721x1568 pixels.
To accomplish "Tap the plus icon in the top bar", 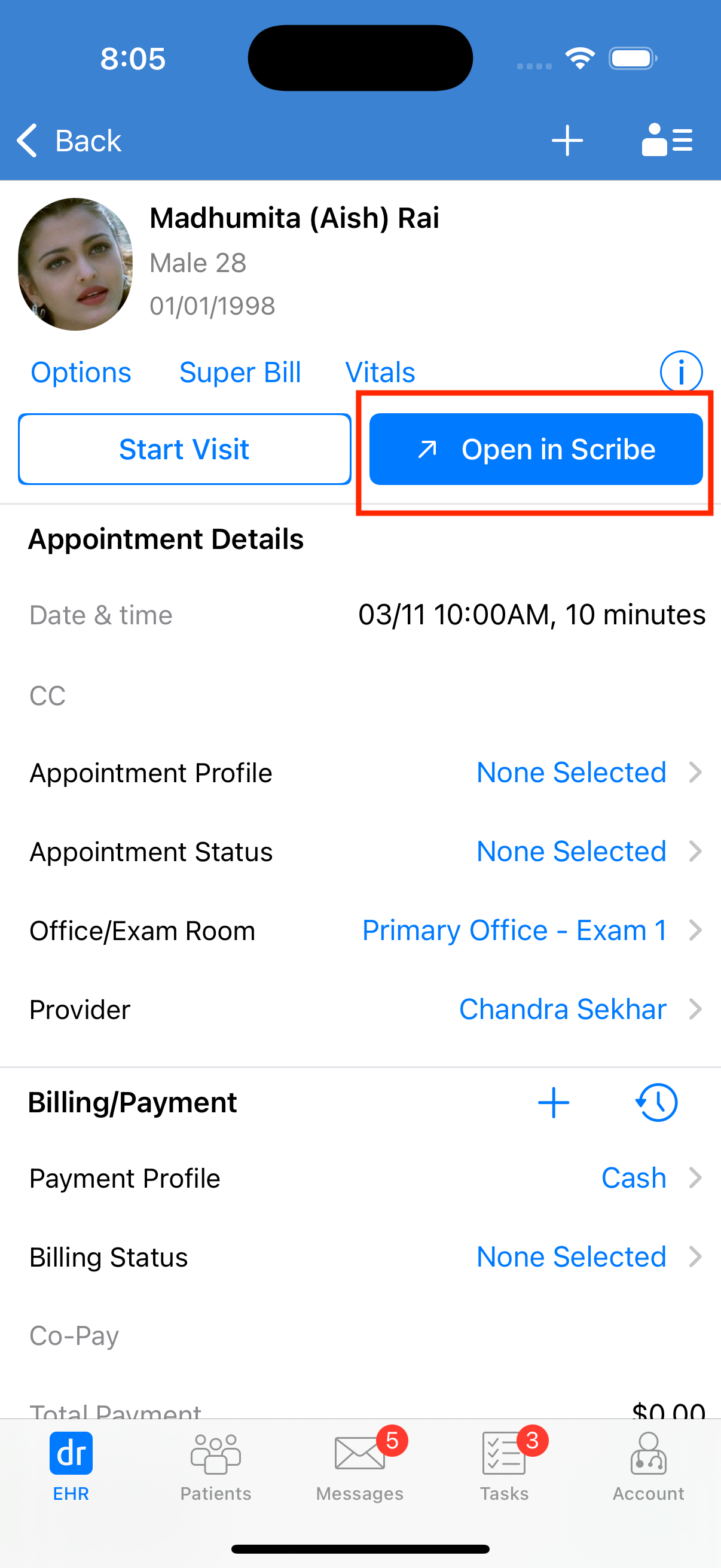I will (567, 141).
